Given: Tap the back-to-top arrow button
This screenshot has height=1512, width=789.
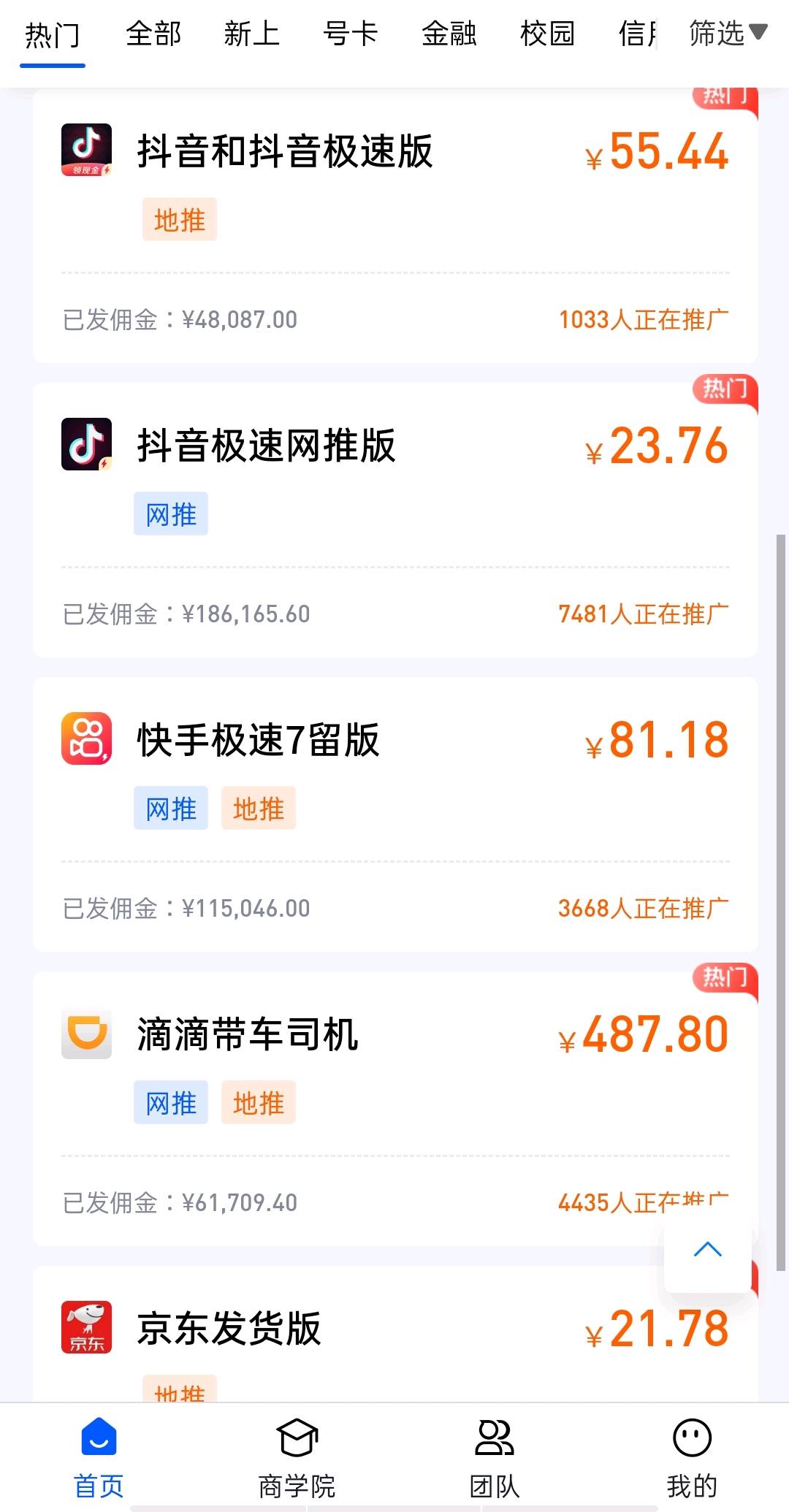Looking at the screenshot, I should point(707,1250).
